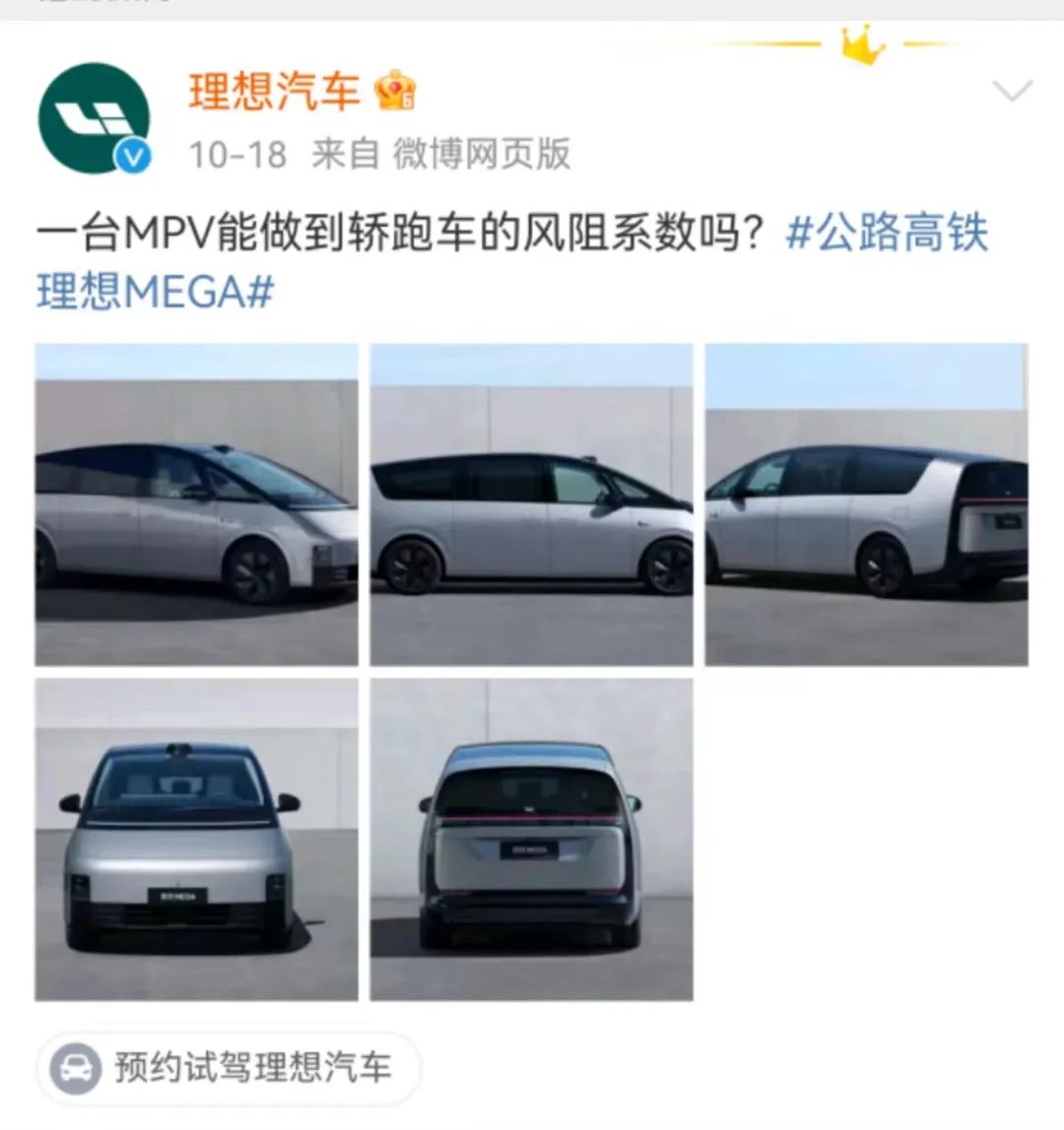Open the front view car photo
Screen dimensions: 1064x1130
pyautogui.click(x=197, y=839)
